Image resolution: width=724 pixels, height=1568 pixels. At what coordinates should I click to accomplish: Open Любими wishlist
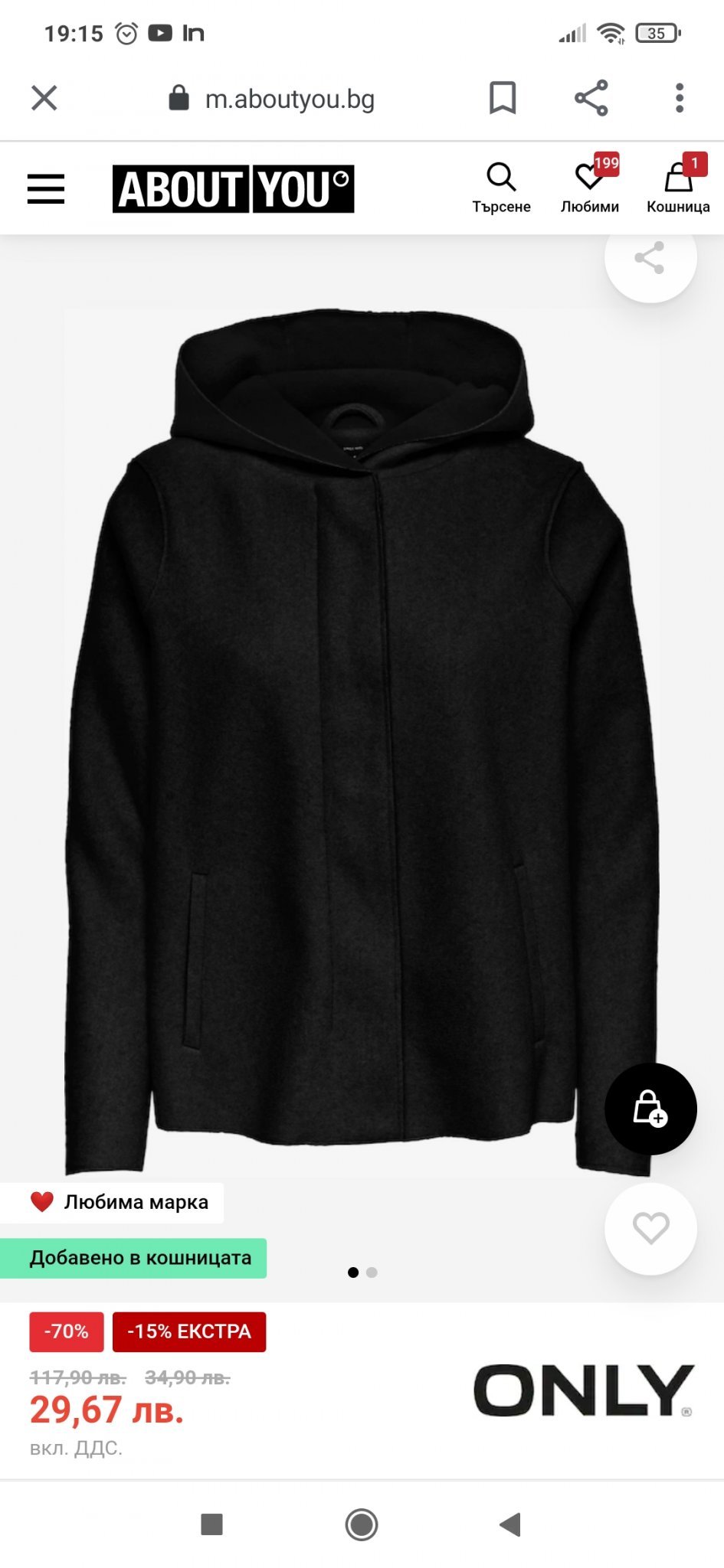590,188
